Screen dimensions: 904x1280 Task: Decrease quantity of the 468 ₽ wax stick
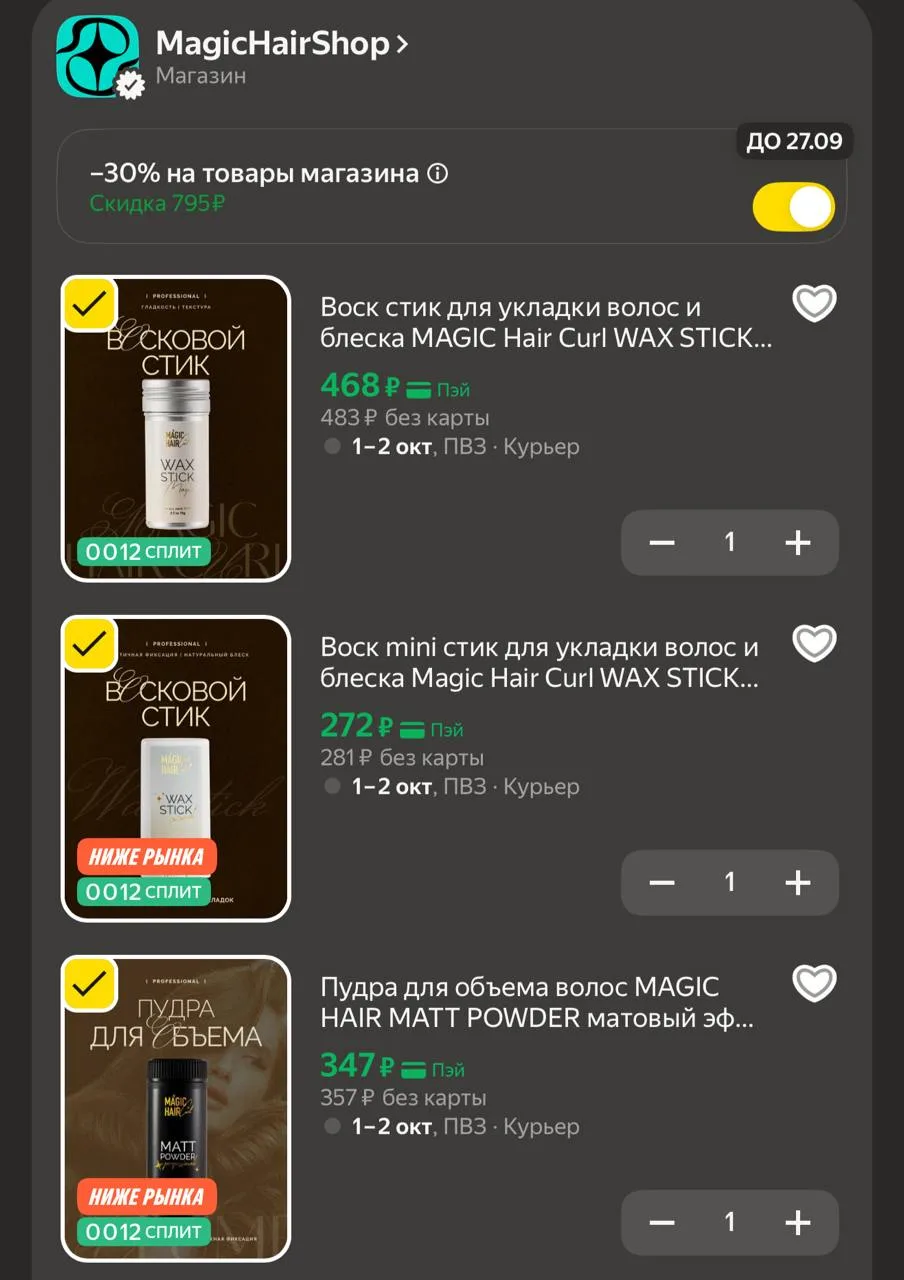[662, 542]
